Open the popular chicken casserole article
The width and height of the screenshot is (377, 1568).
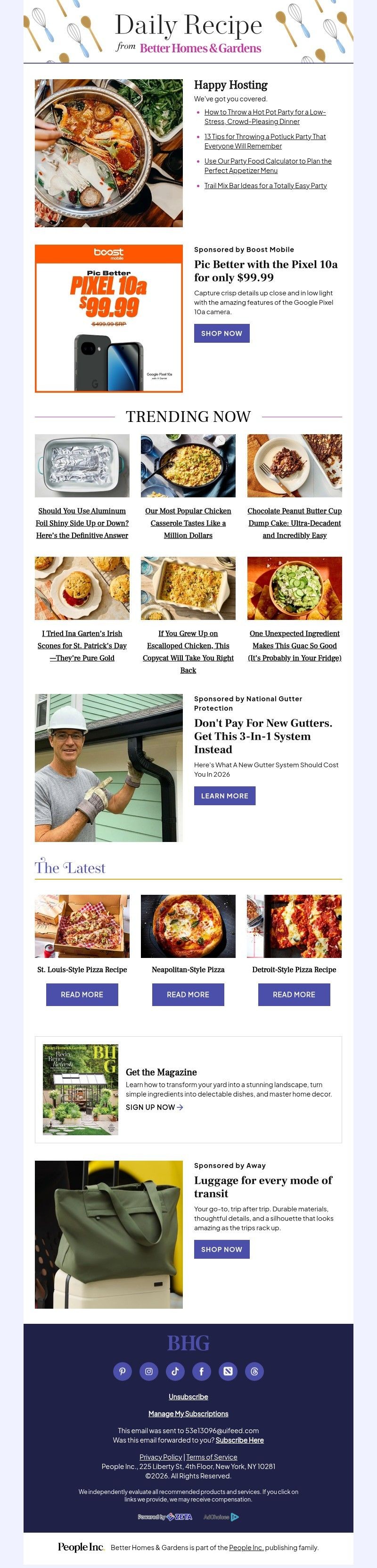(x=188, y=523)
